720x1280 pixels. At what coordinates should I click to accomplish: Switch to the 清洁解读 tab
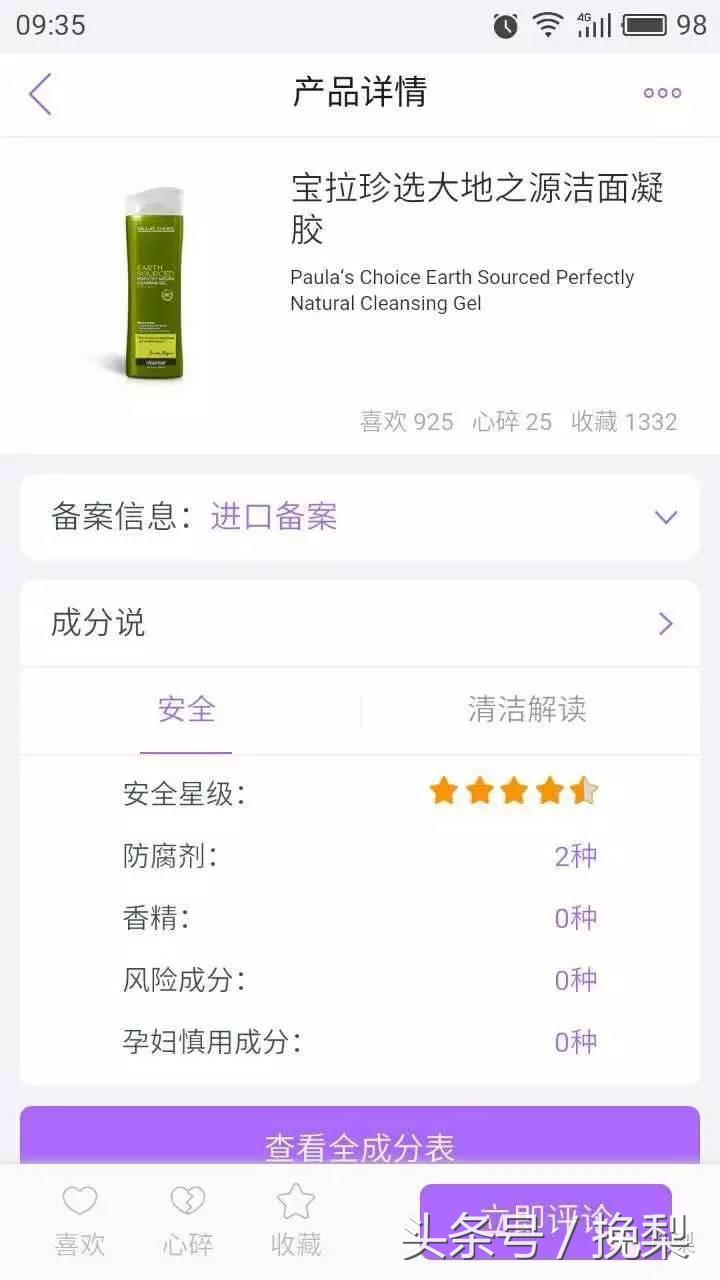(x=526, y=710)
